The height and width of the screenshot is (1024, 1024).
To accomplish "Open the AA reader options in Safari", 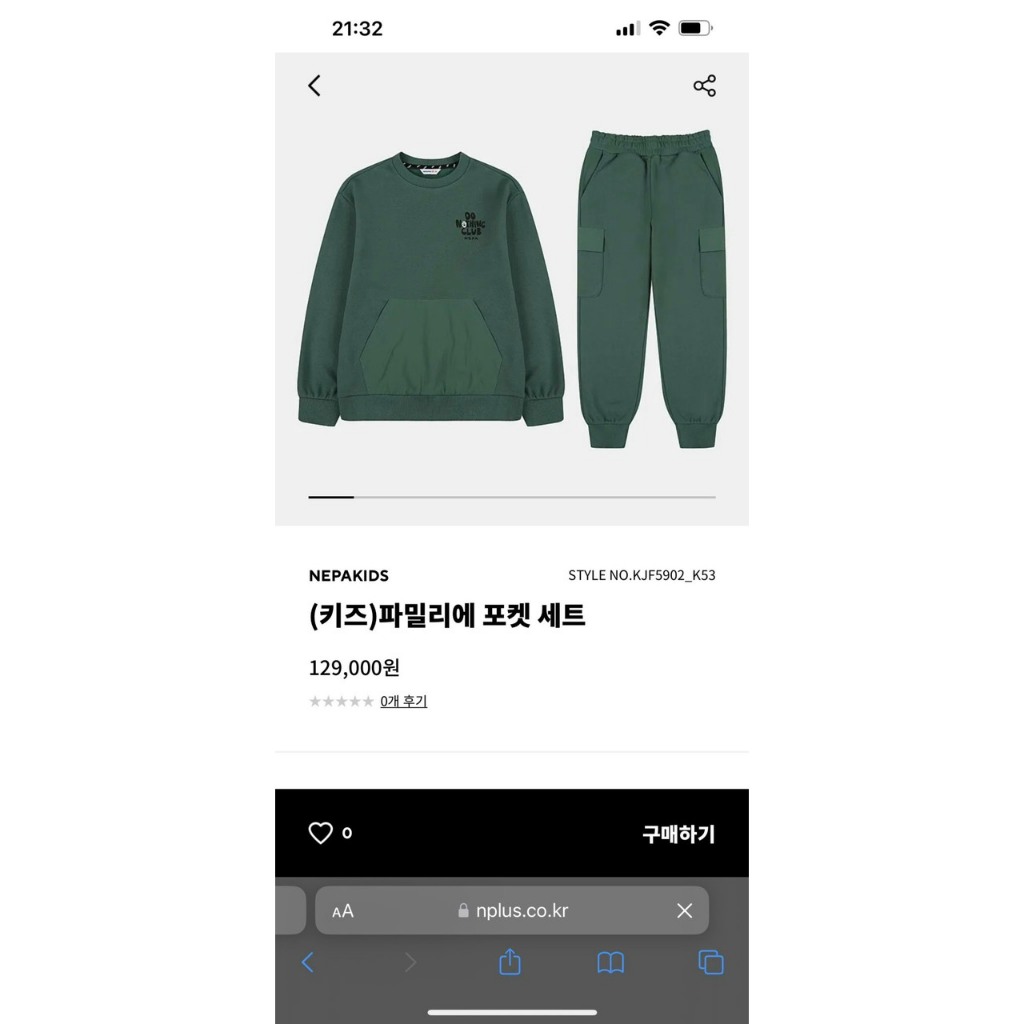I will (343, 911).
